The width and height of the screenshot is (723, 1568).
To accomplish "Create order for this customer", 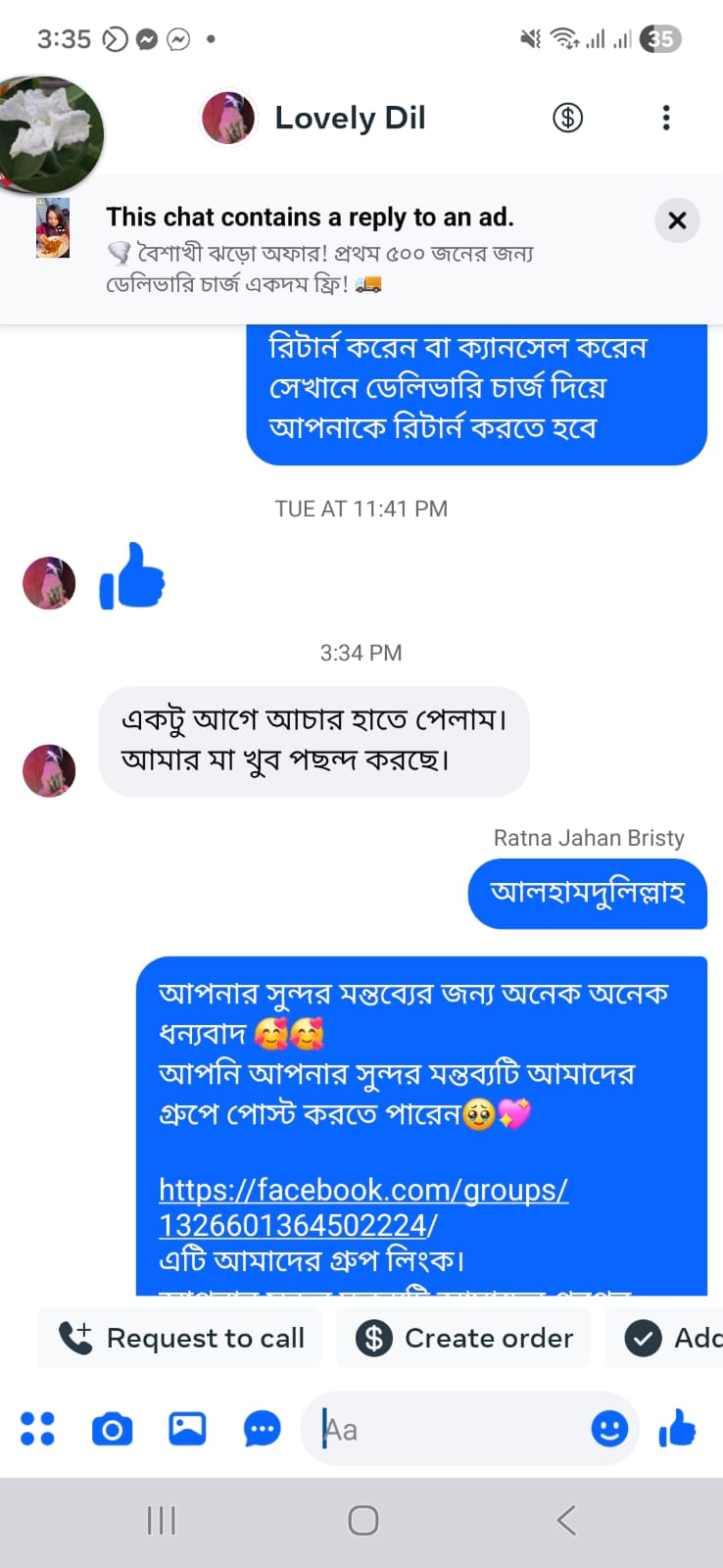I will (x=464, y=1338).
